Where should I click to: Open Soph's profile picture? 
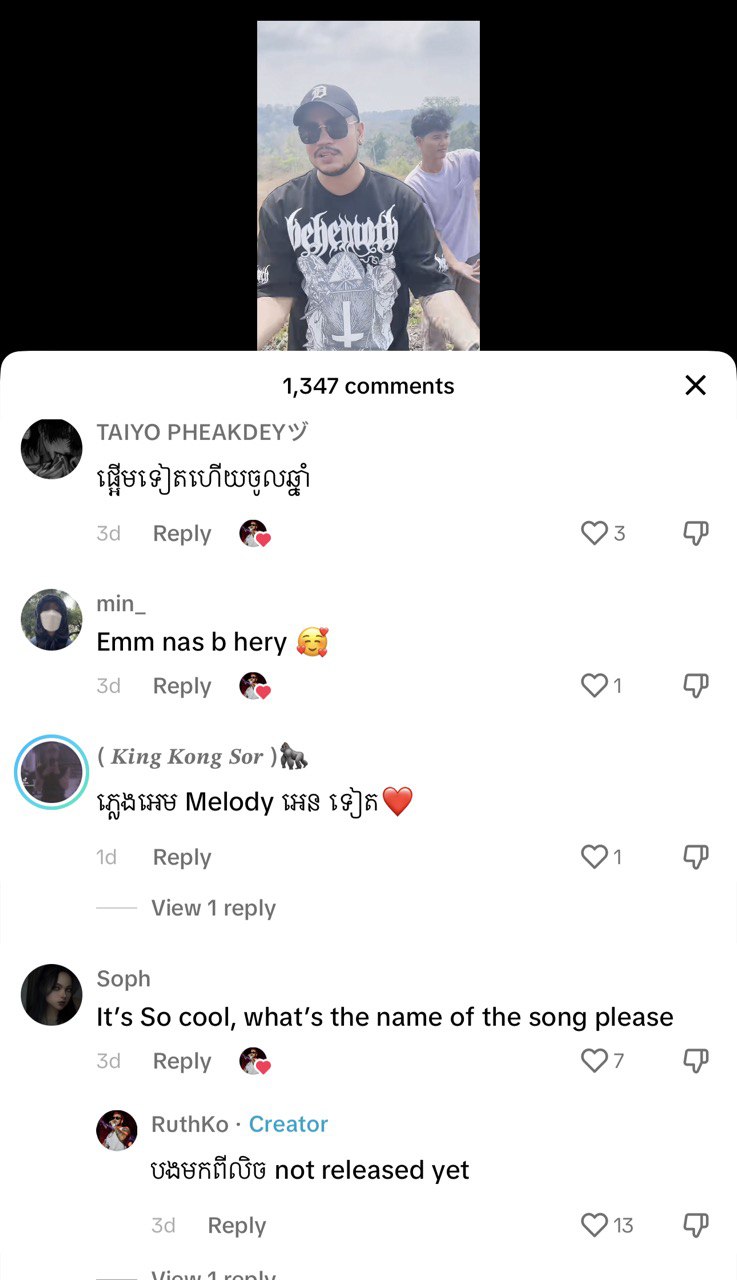point(51,995)
